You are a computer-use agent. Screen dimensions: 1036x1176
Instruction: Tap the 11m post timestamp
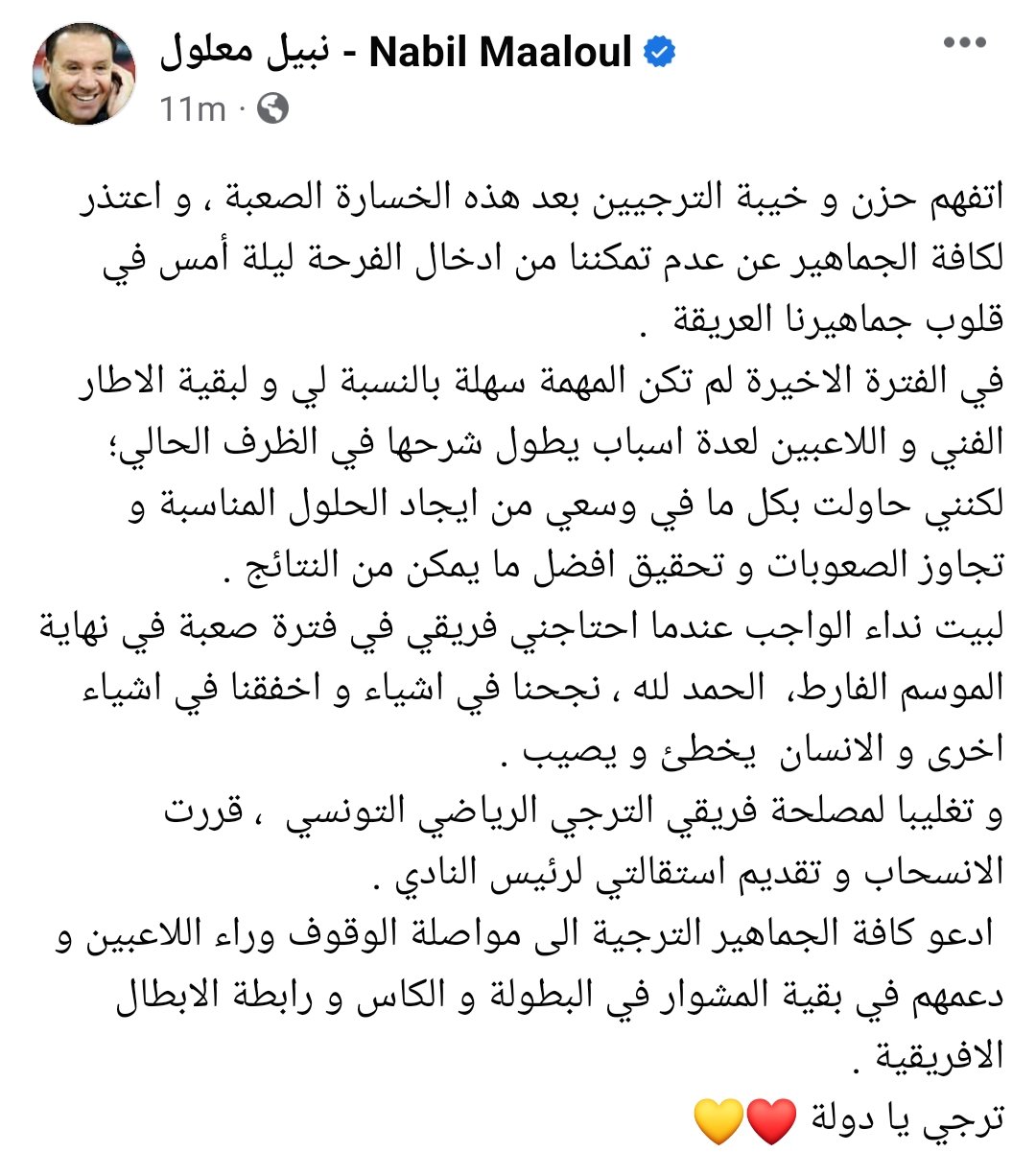193,110
